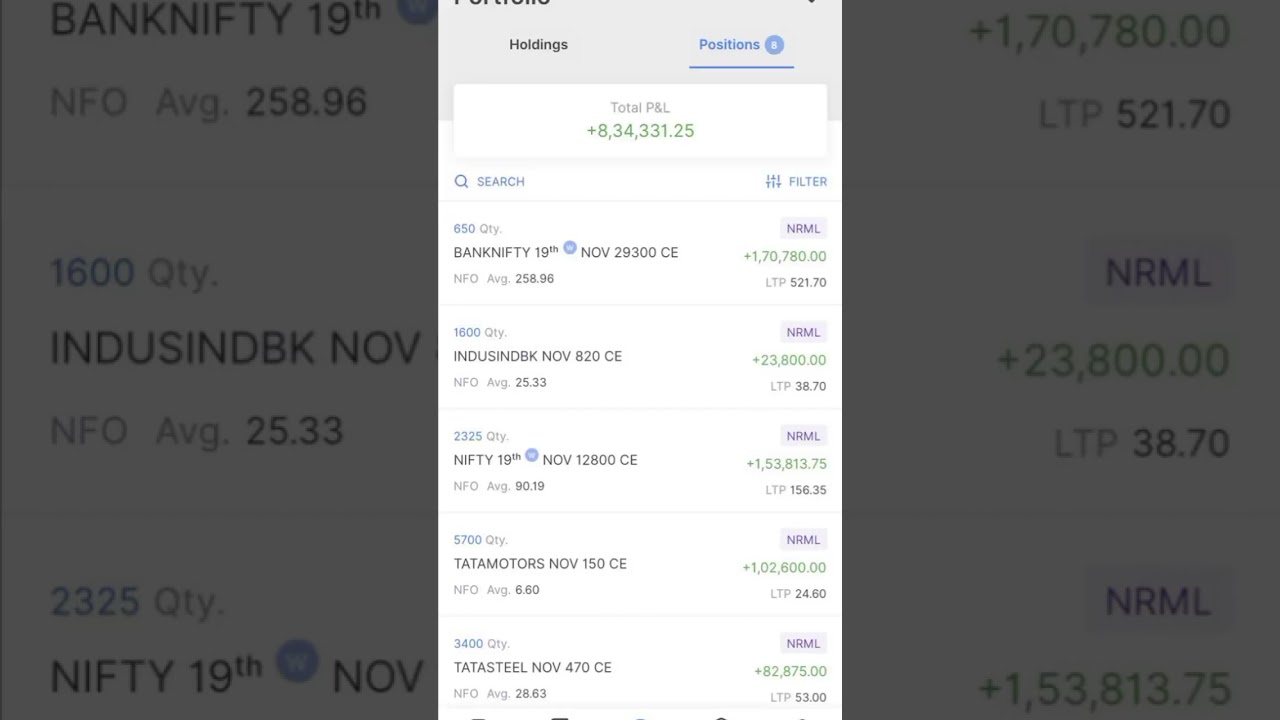The image size is (1280, 720).
Task: View INDUSINDBK NOV 820 CE position details
Action: pos(640,358)
